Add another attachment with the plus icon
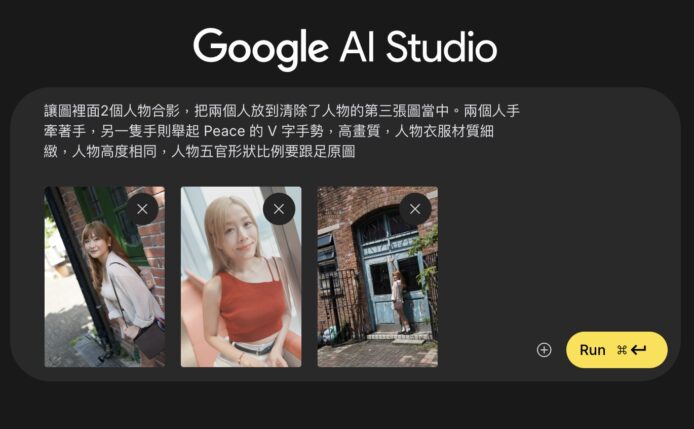 [x=544, y=350]
